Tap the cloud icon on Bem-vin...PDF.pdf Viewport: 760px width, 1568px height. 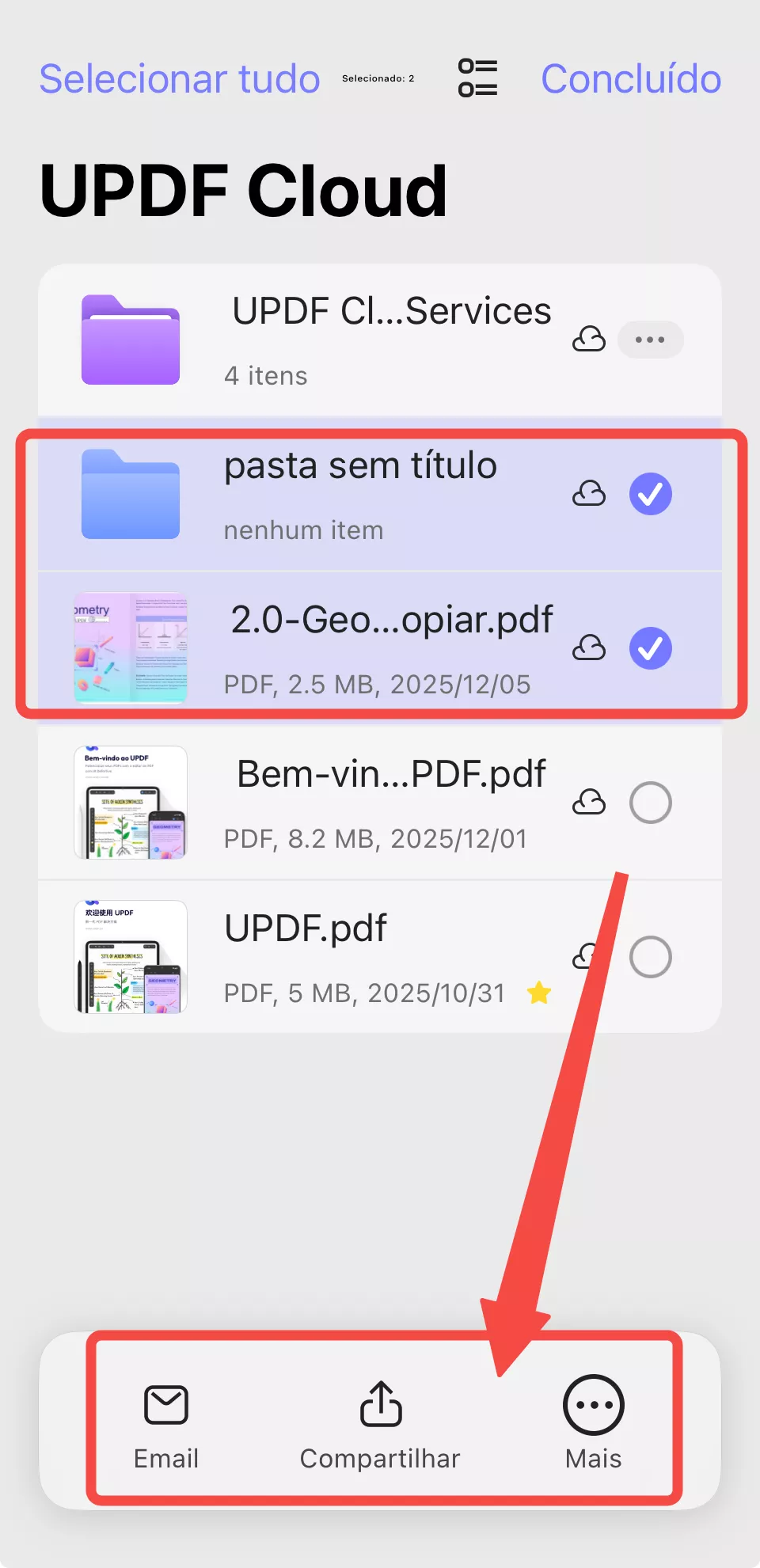589,803
